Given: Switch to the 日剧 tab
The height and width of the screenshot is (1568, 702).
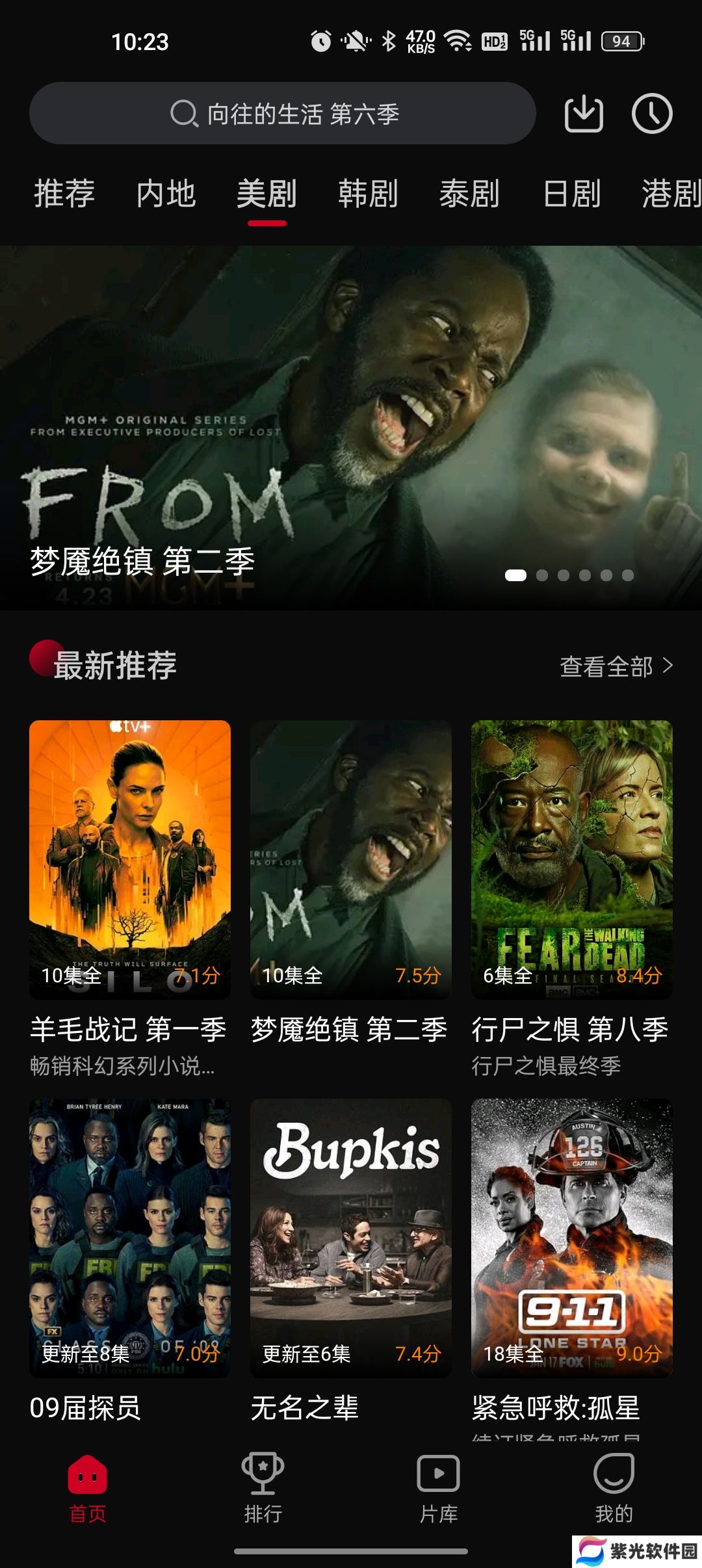Looking at the screenshot, I should 571,194.
